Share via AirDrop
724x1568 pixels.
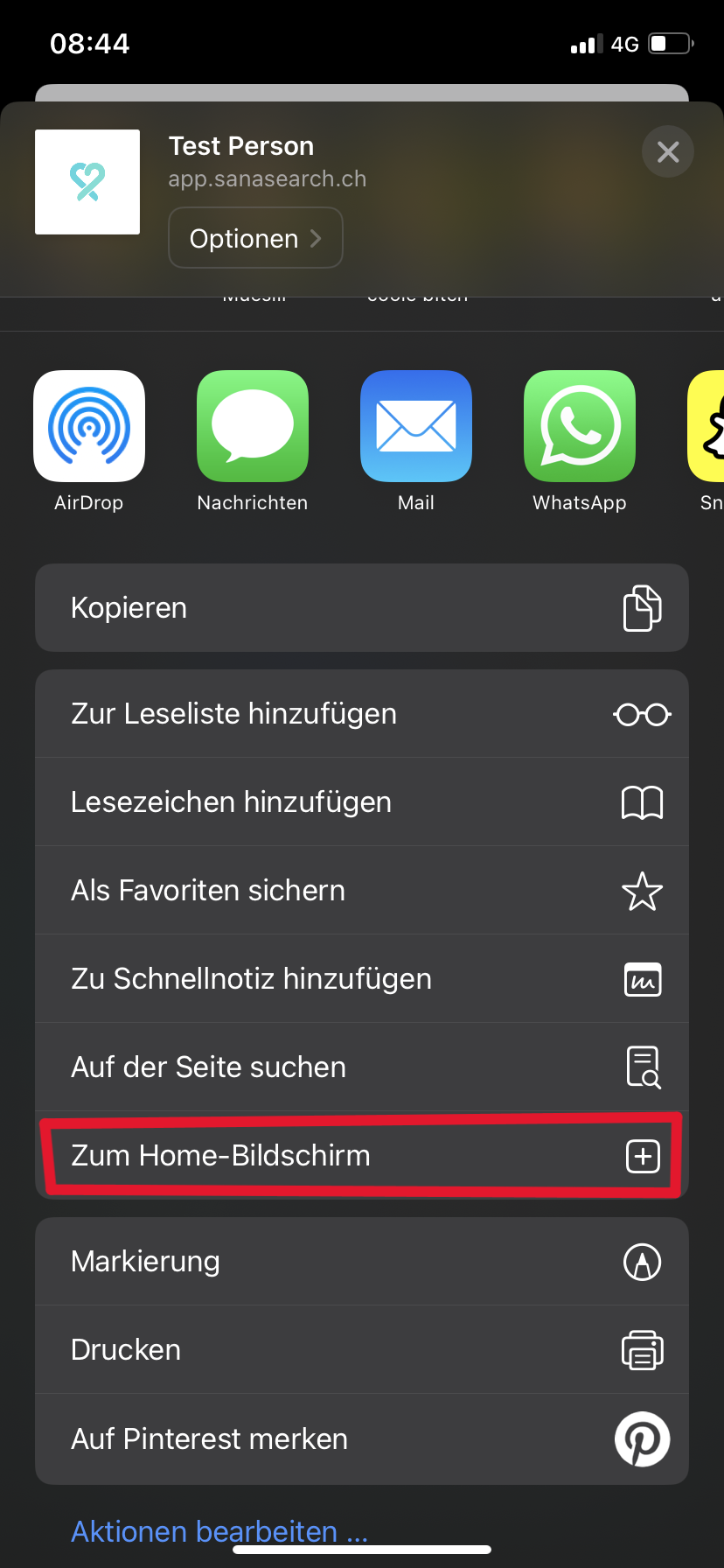[x=89, y=426]
